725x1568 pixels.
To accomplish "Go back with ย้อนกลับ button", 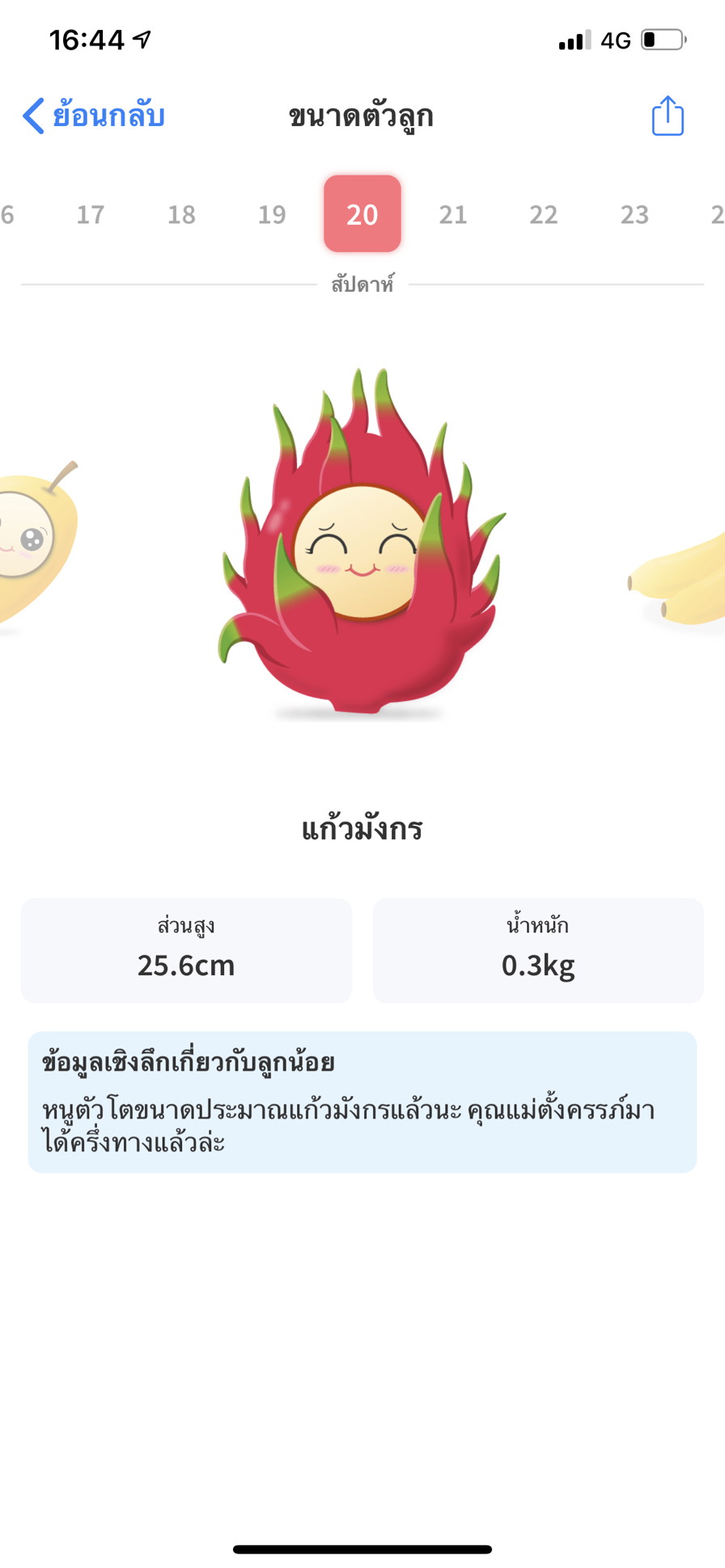I will (94, 116).
